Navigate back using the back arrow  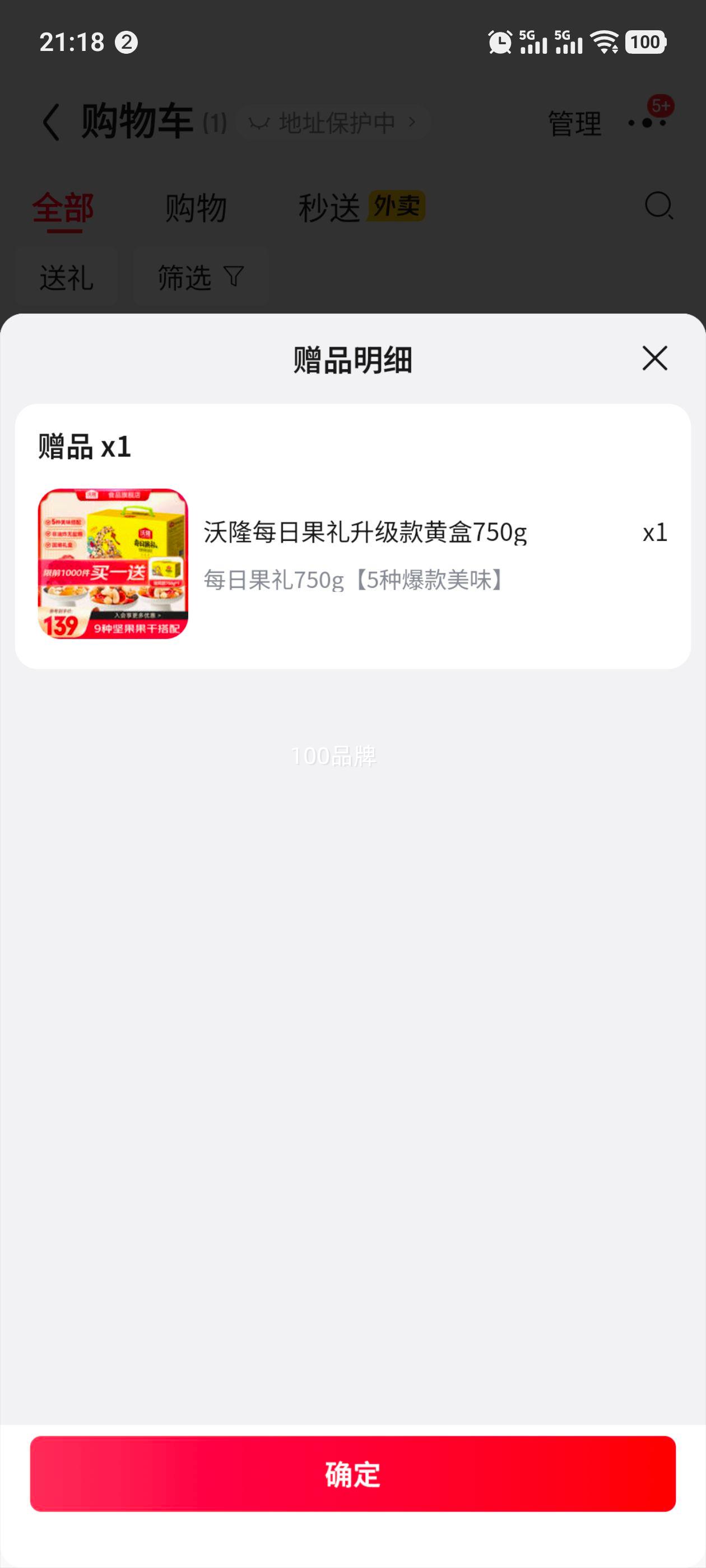click(x=50, y=120)
